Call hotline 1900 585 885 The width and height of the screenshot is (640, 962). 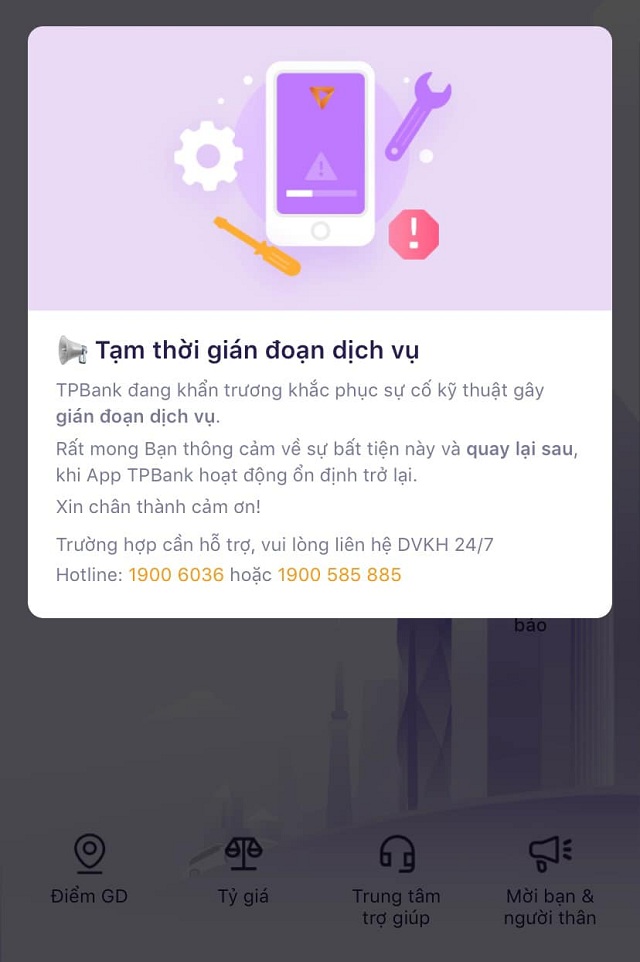coord(339,575)
